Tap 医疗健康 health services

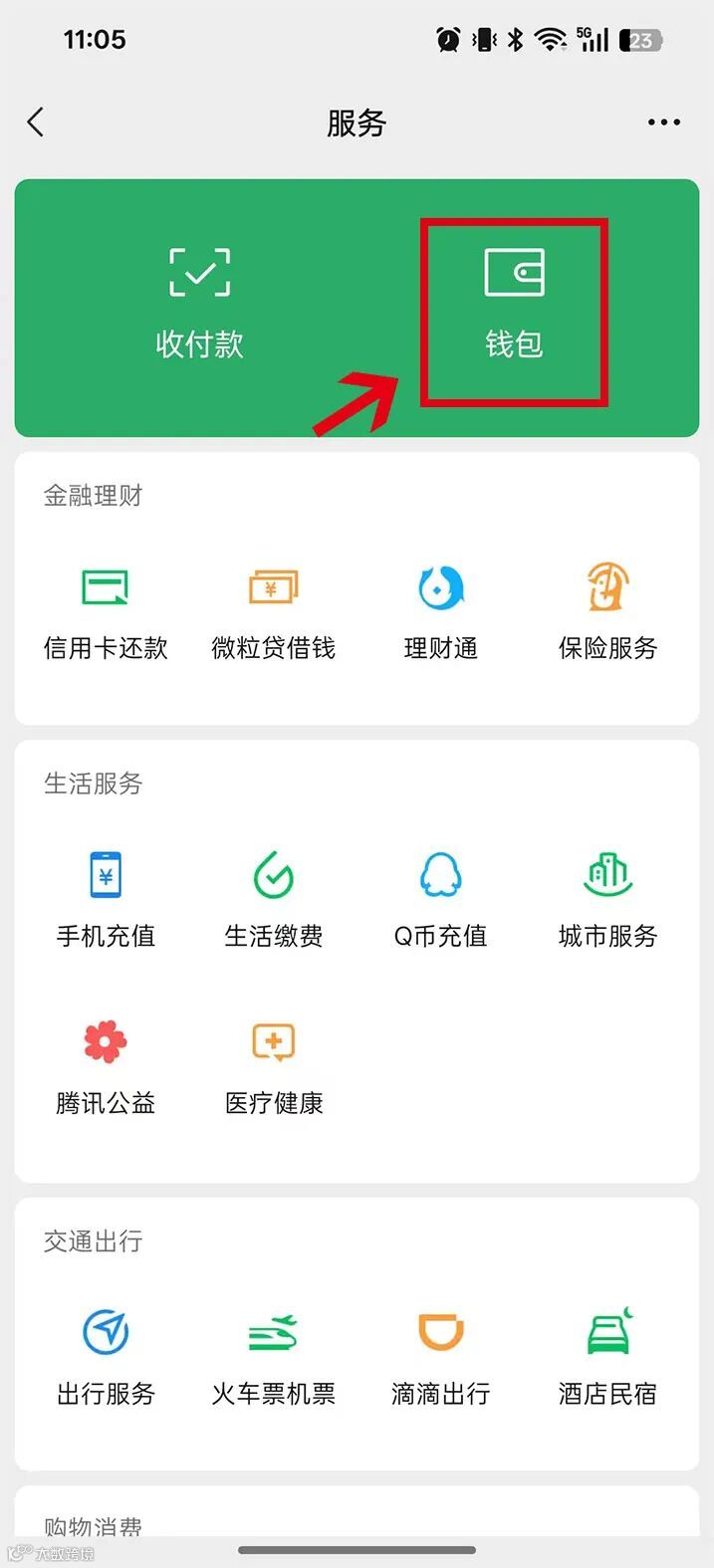coord(274,1066)
